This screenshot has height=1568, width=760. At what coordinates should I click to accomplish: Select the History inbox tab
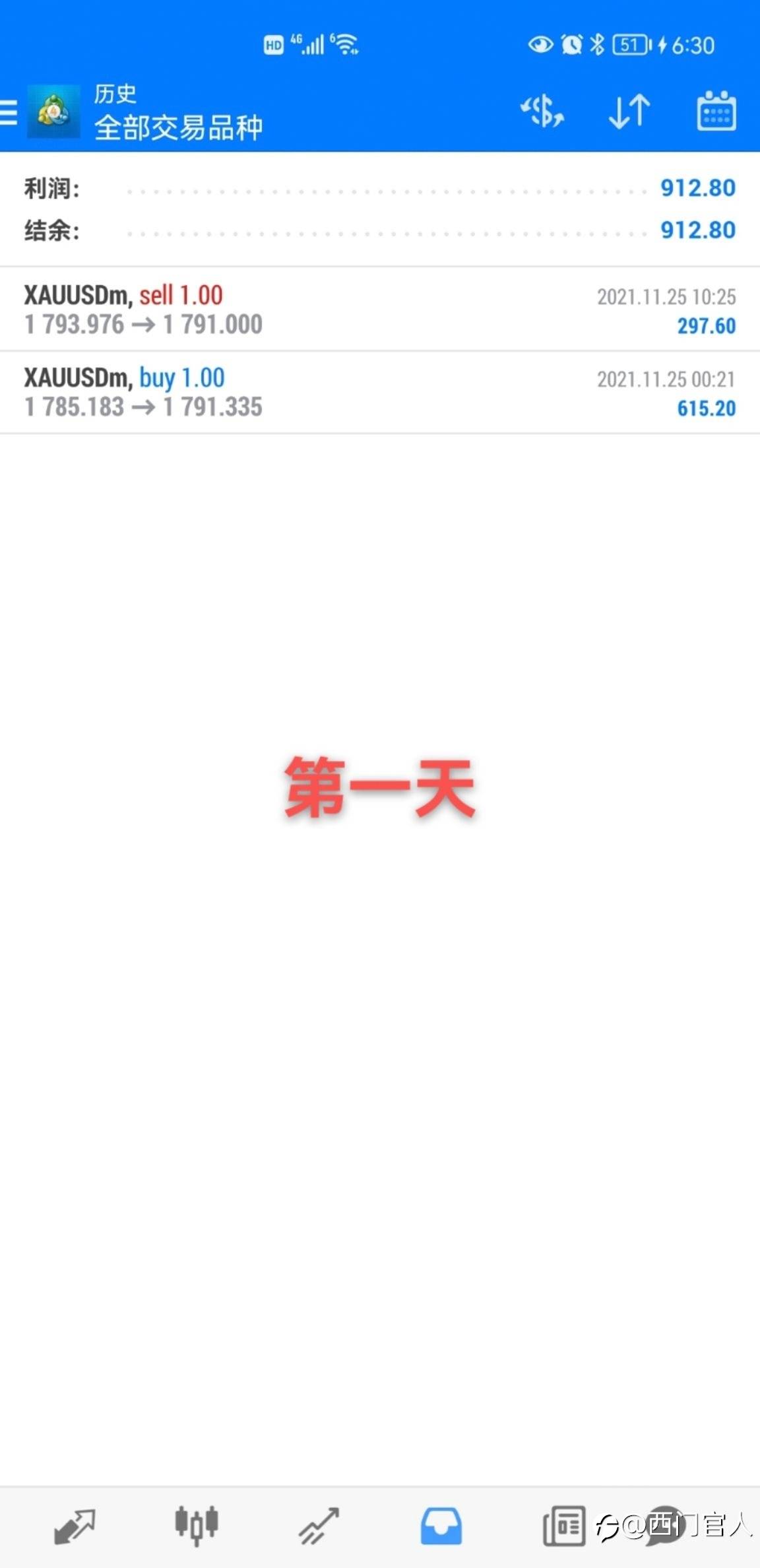(x=441, y=1526)
